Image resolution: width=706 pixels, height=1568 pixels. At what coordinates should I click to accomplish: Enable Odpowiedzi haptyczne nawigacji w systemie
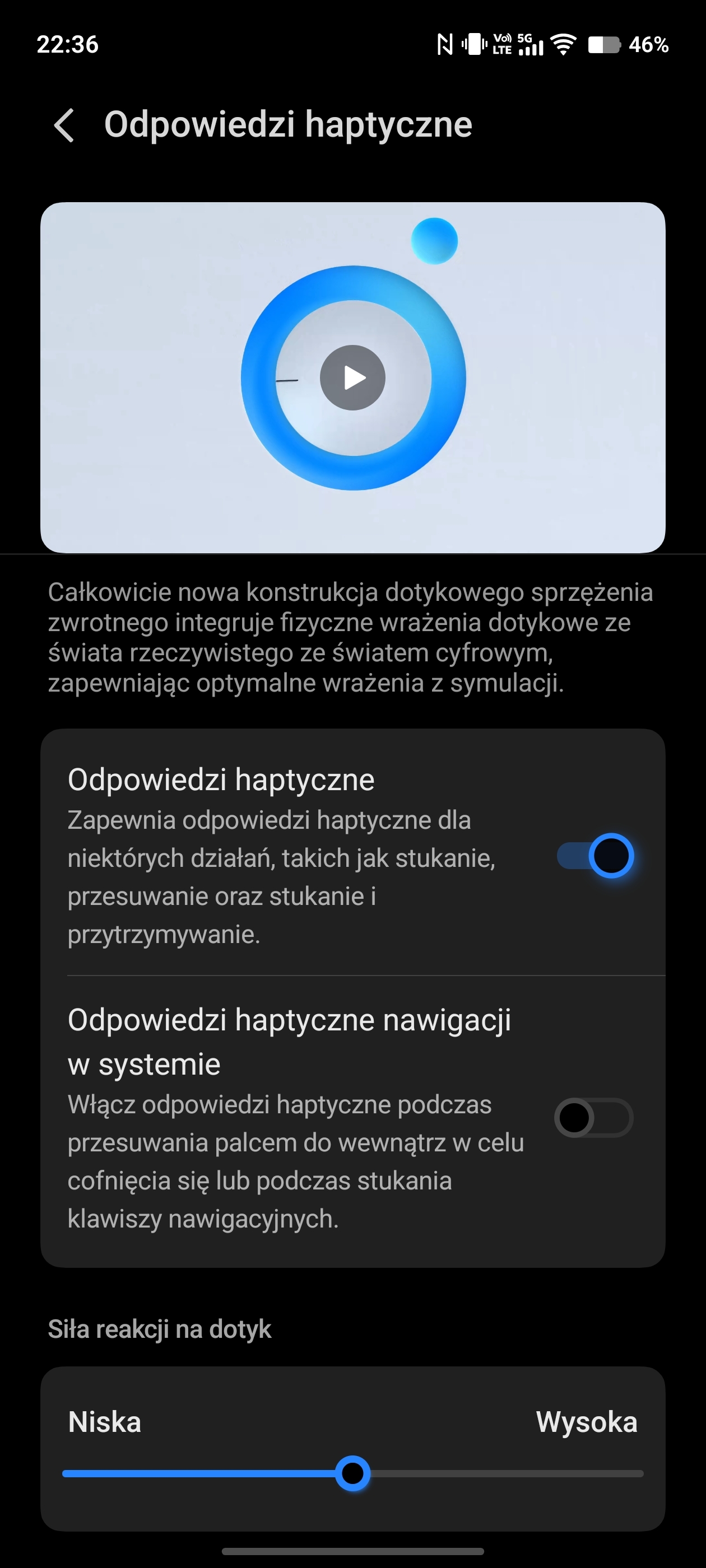point(593,1118)
